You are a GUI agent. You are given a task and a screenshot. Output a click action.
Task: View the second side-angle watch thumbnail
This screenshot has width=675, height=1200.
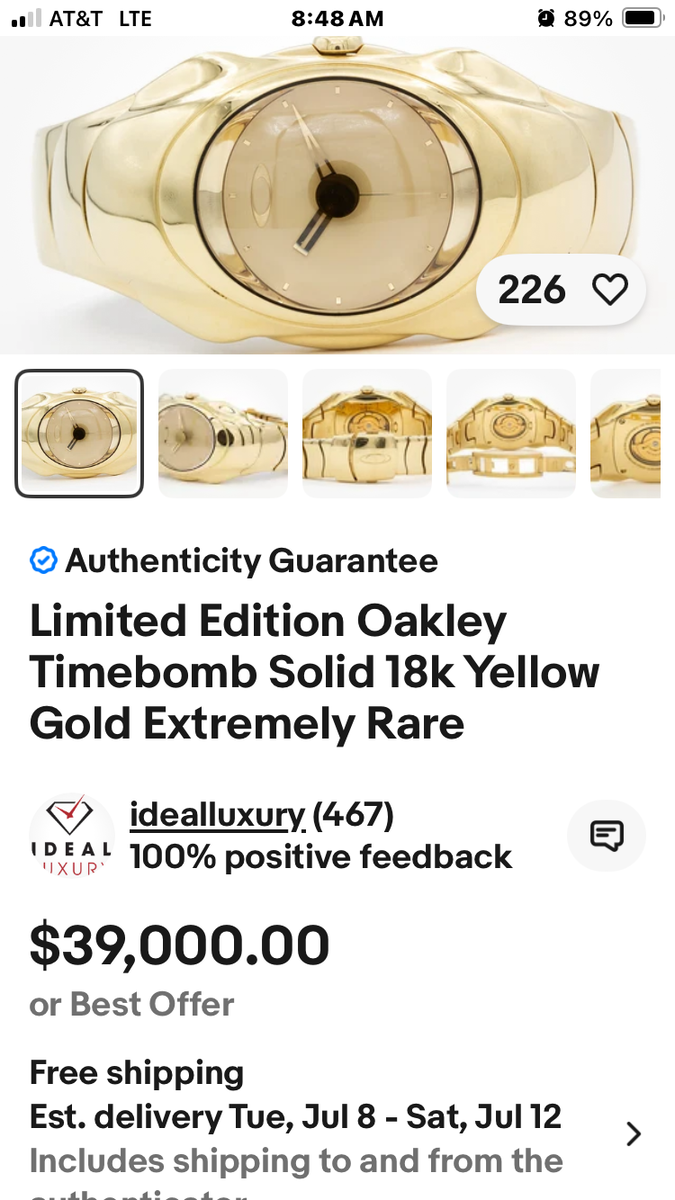click(223, 433)
